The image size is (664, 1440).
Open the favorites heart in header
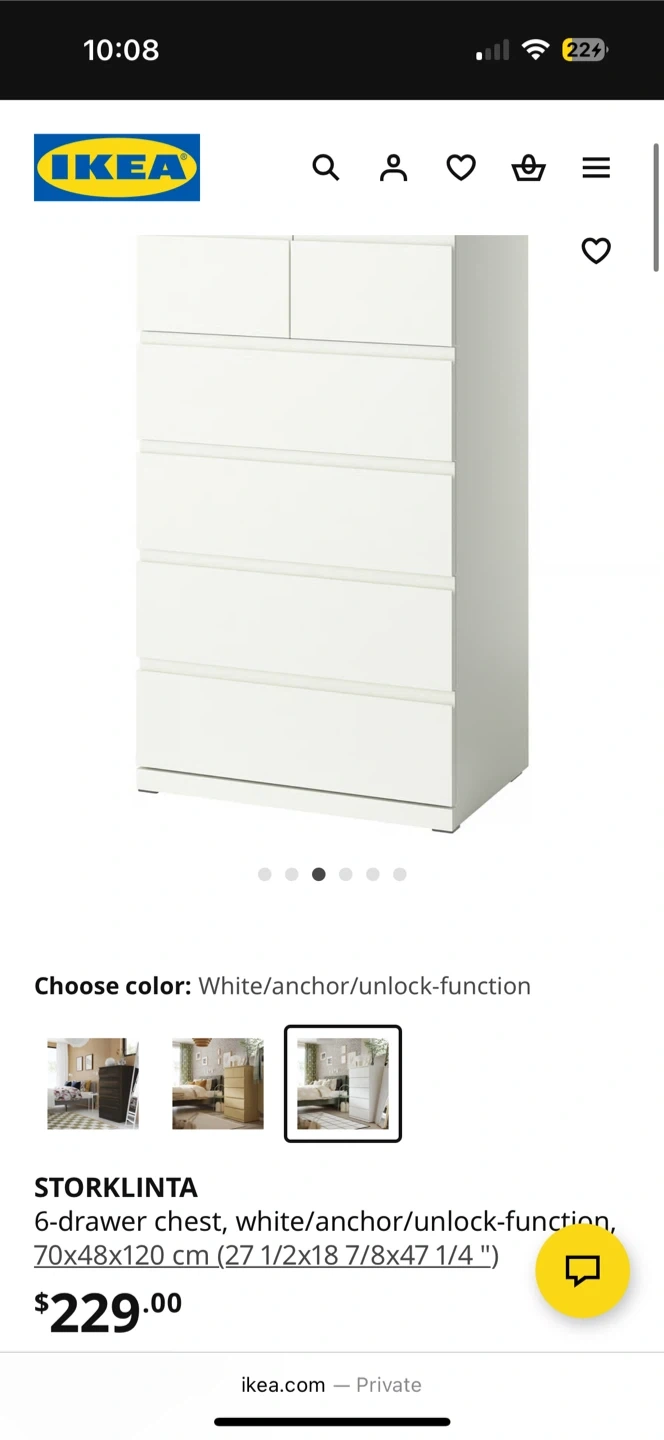pyautogui.click(x=461, y=168)
